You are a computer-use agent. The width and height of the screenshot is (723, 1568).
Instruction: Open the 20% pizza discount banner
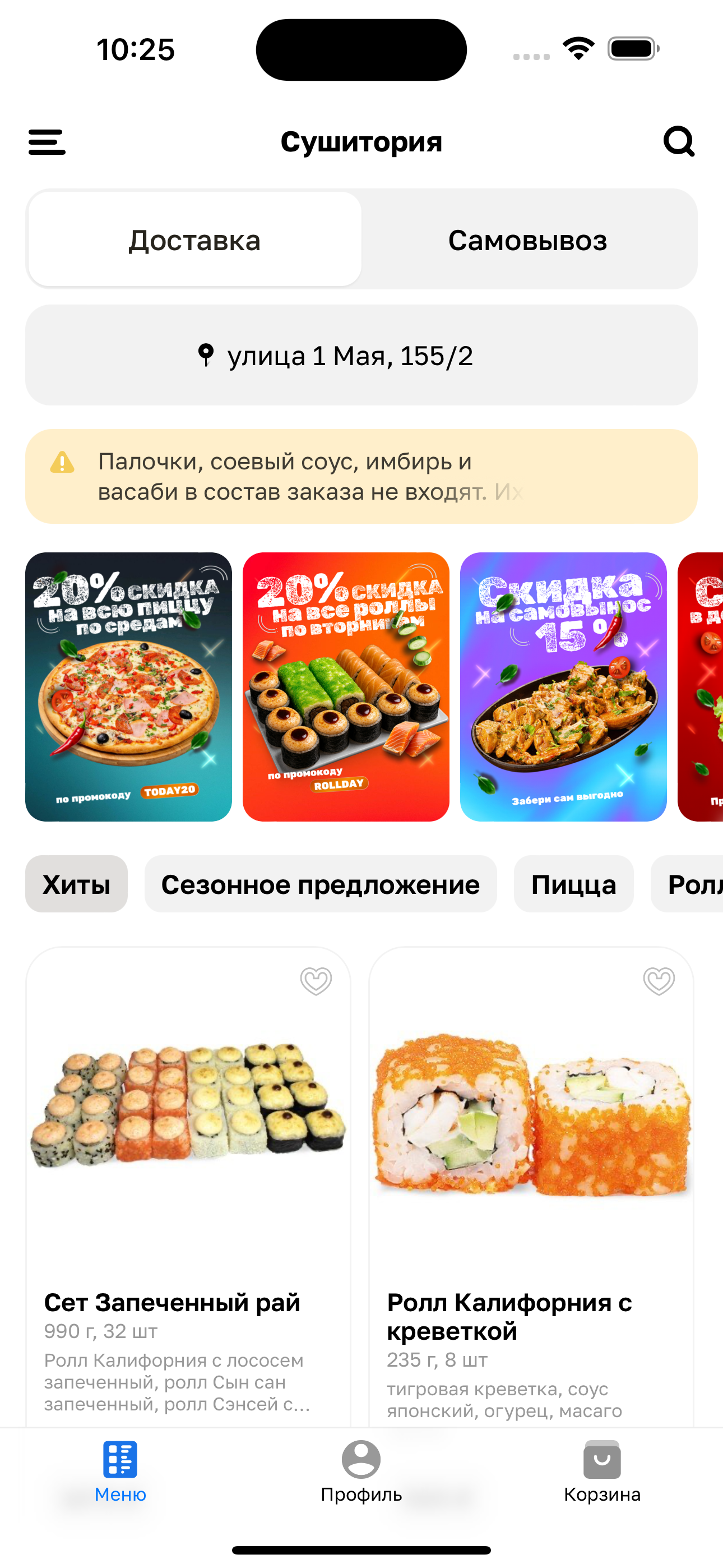pos(128,686)
